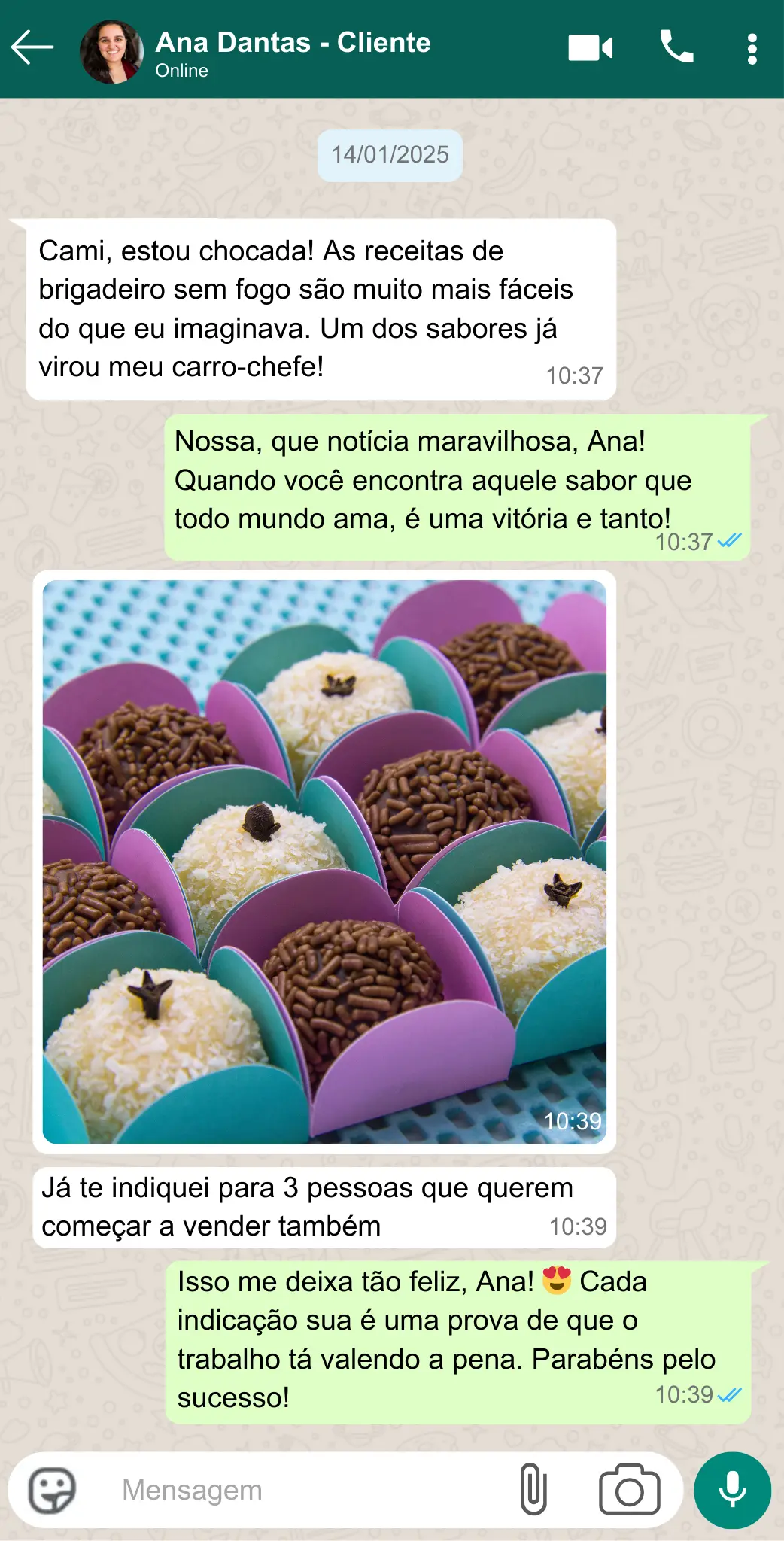Viewport: 784px width, 1541px height.
Task: Open the sticker and emoji picker
Action: (x=52, y=1490)
